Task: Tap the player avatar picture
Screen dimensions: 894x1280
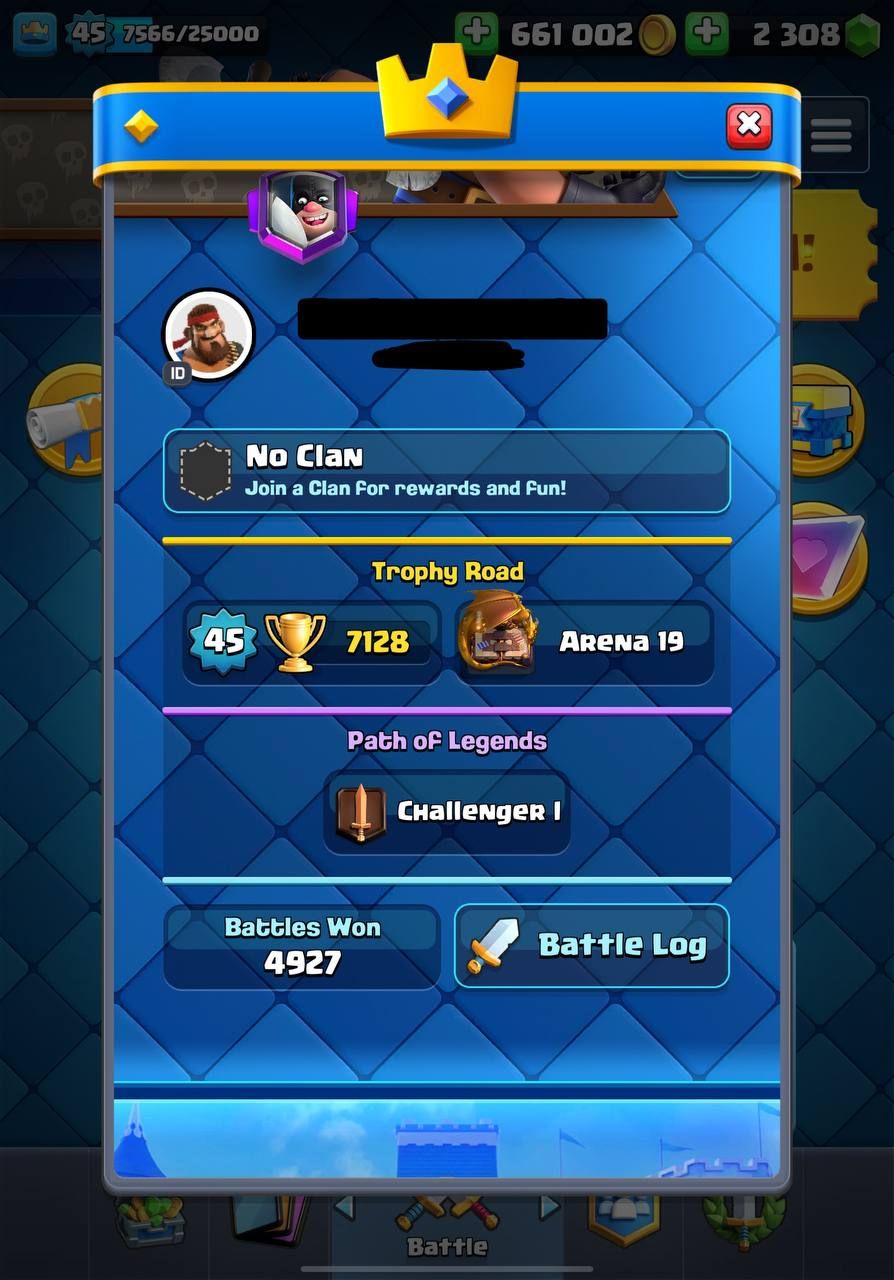Action: coord(208,335)
